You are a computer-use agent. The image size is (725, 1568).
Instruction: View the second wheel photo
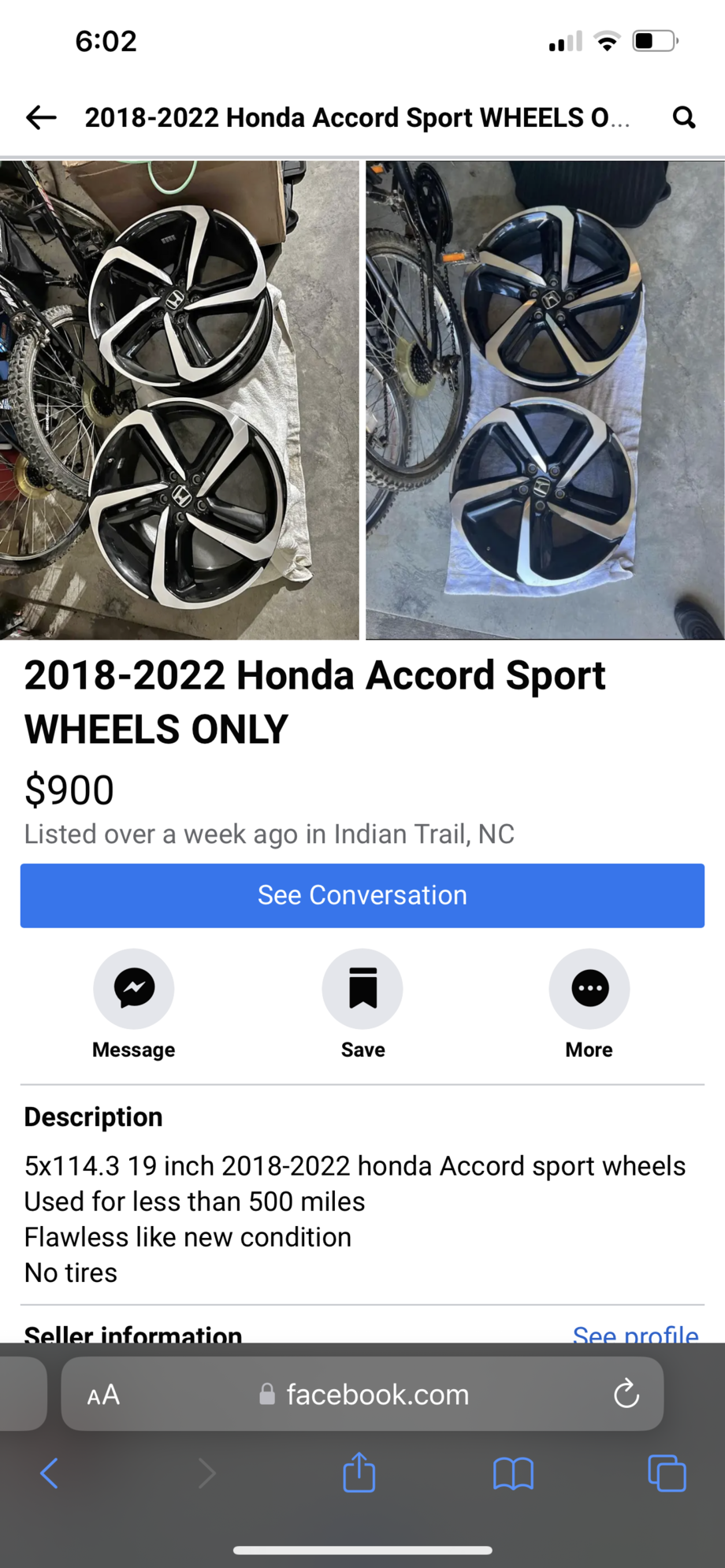click(545, 400)
